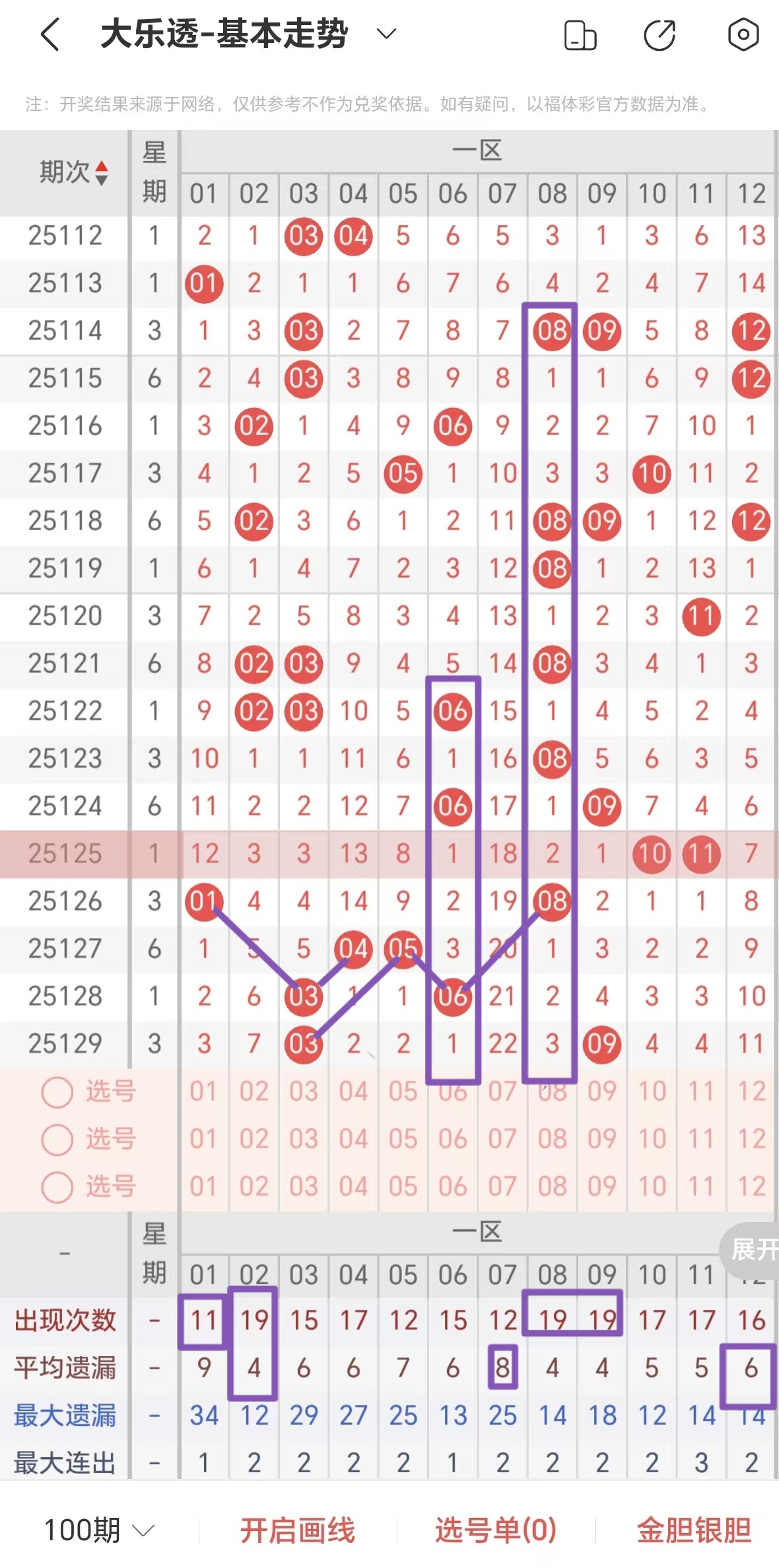Select the third 选号 radio circle
The height and width of the screenshot is (1568, 779).
point(56,1186)
